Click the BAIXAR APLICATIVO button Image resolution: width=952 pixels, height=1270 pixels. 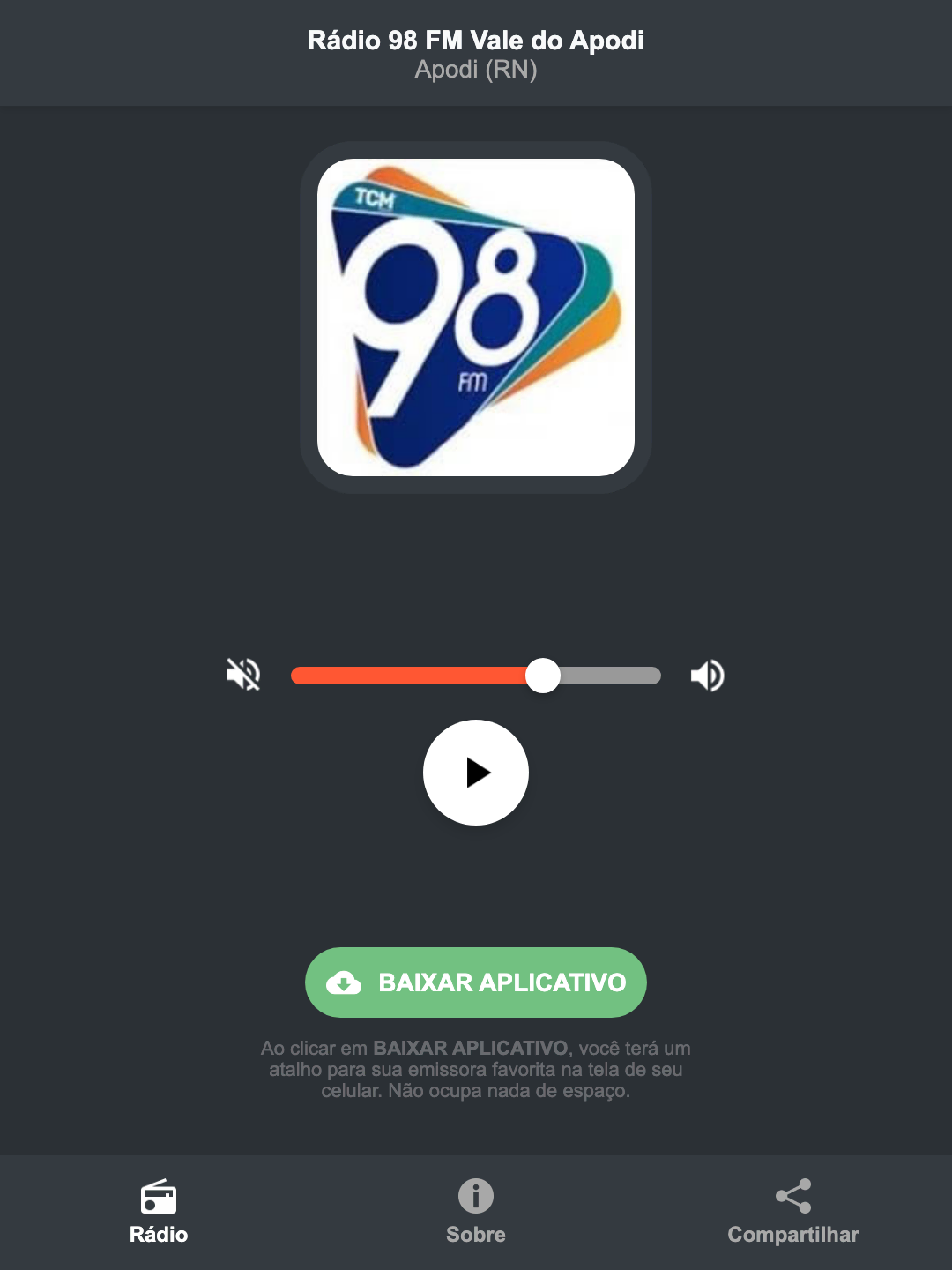point(475,982)
